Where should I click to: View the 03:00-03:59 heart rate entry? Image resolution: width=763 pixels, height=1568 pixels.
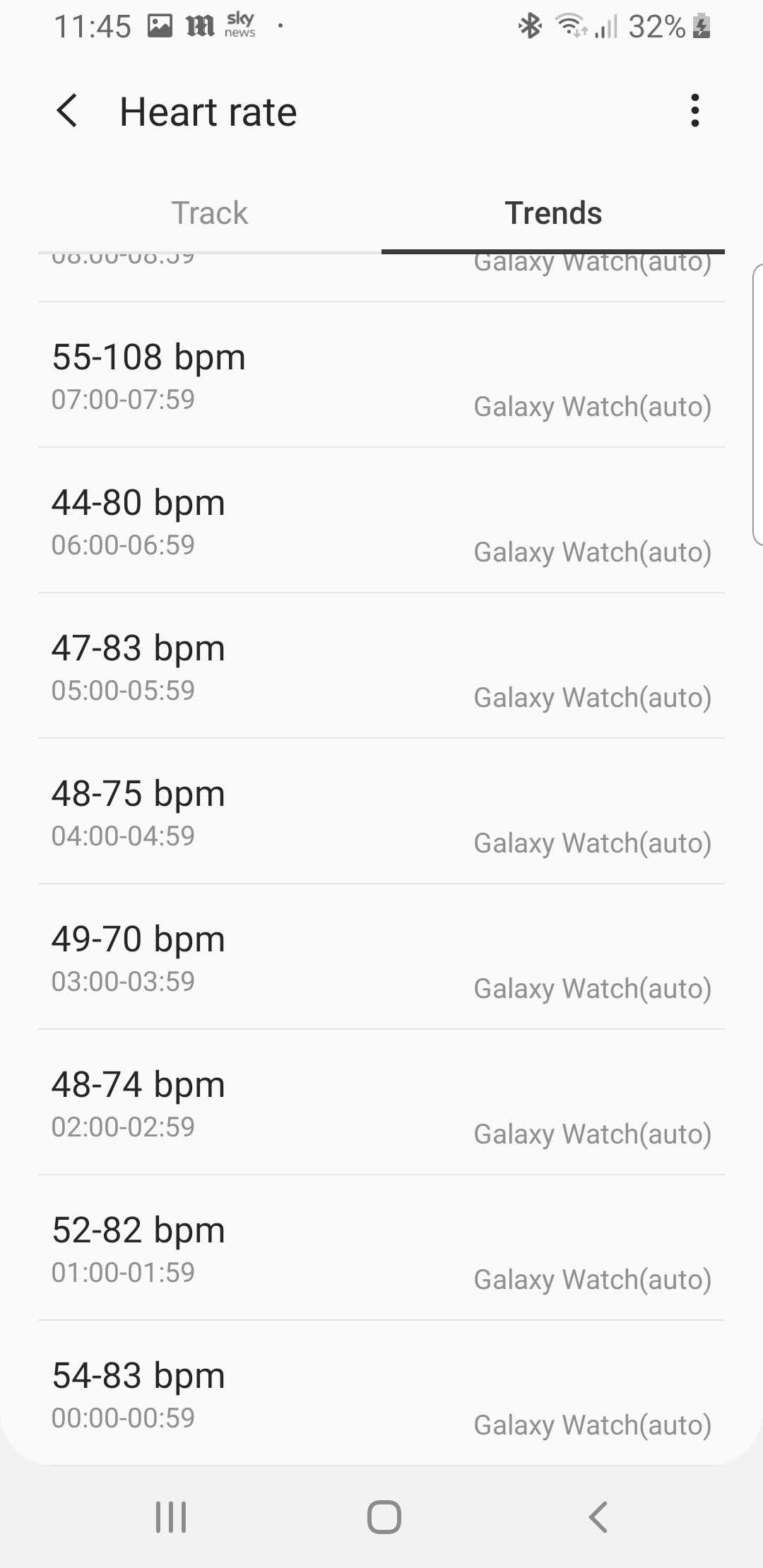(381, 958)
